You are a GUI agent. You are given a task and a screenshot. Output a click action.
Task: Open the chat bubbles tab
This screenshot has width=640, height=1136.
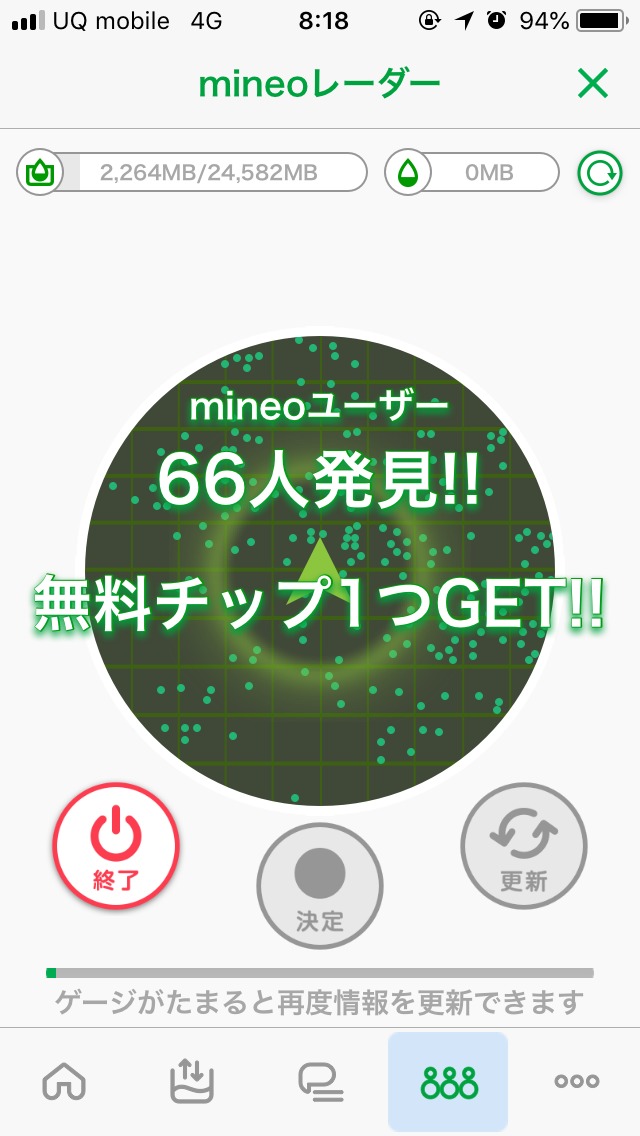pyautogui.click(x=320, y=1081)
